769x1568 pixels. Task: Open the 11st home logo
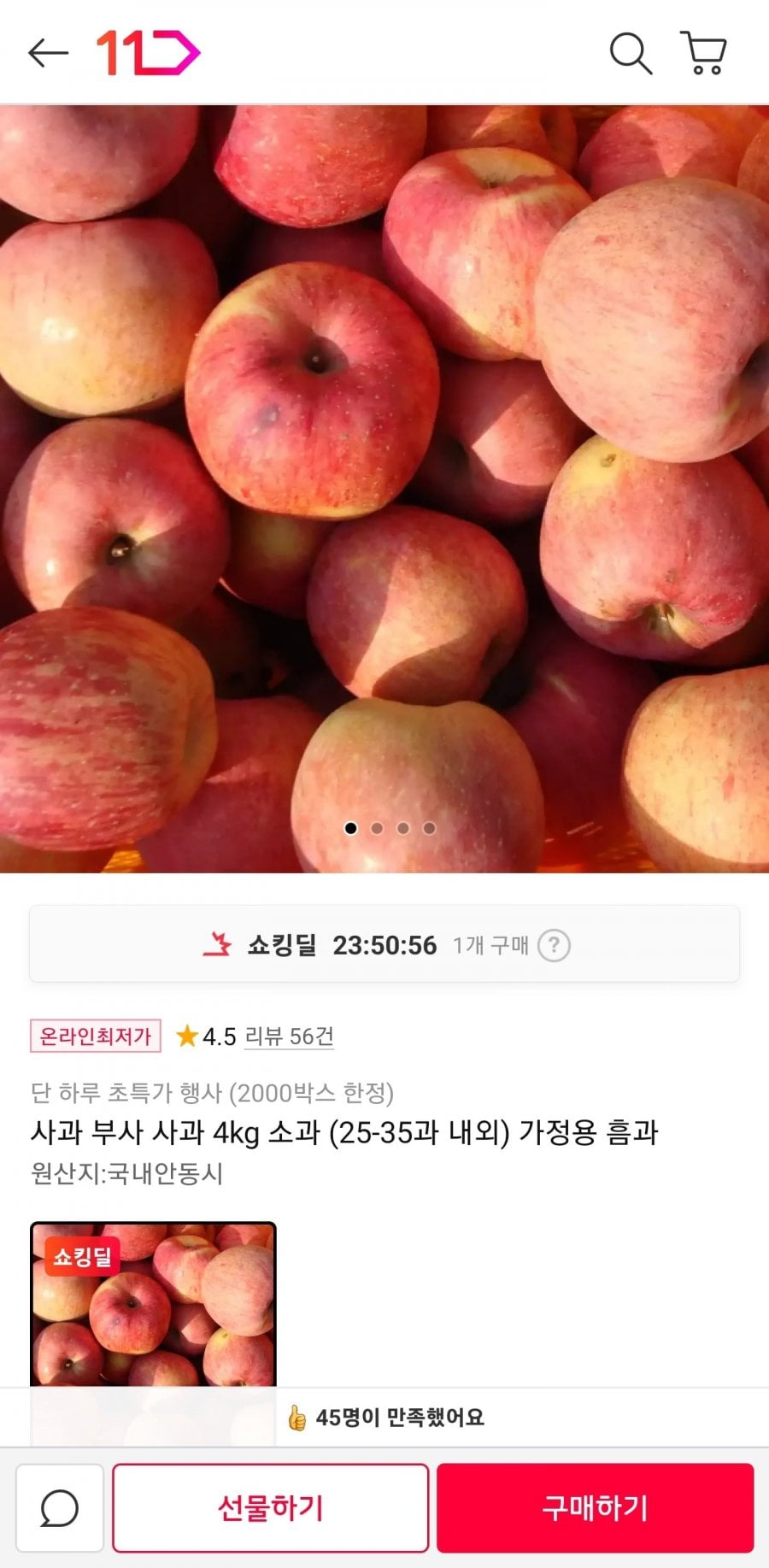[148, 53]
